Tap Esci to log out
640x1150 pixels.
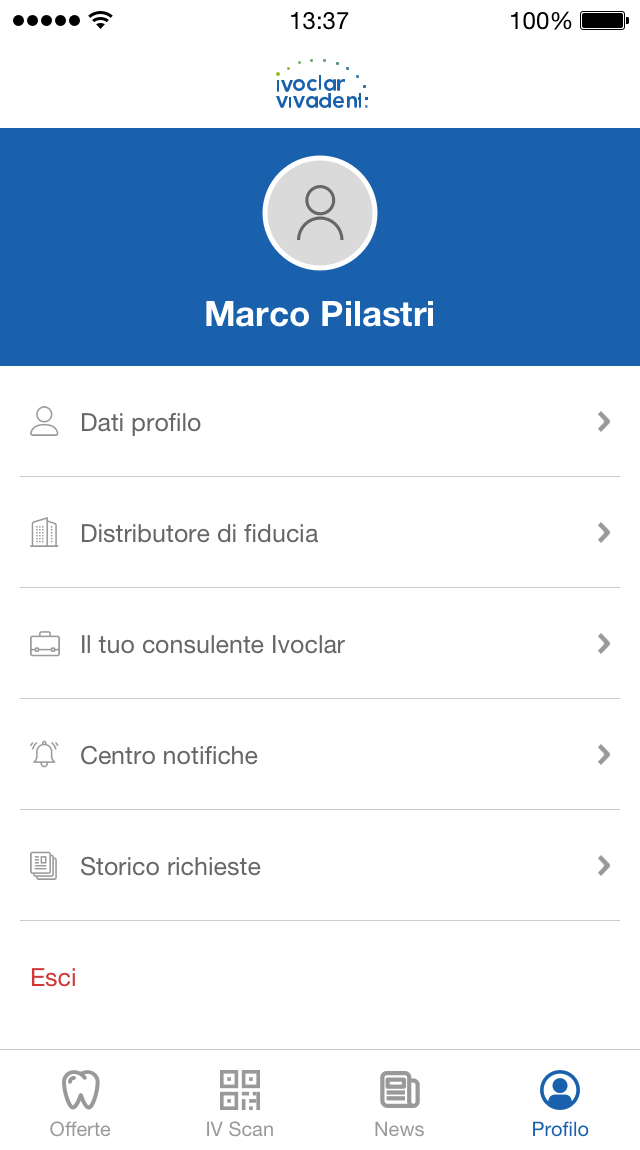pyautogui.click(x=54, y=977)
